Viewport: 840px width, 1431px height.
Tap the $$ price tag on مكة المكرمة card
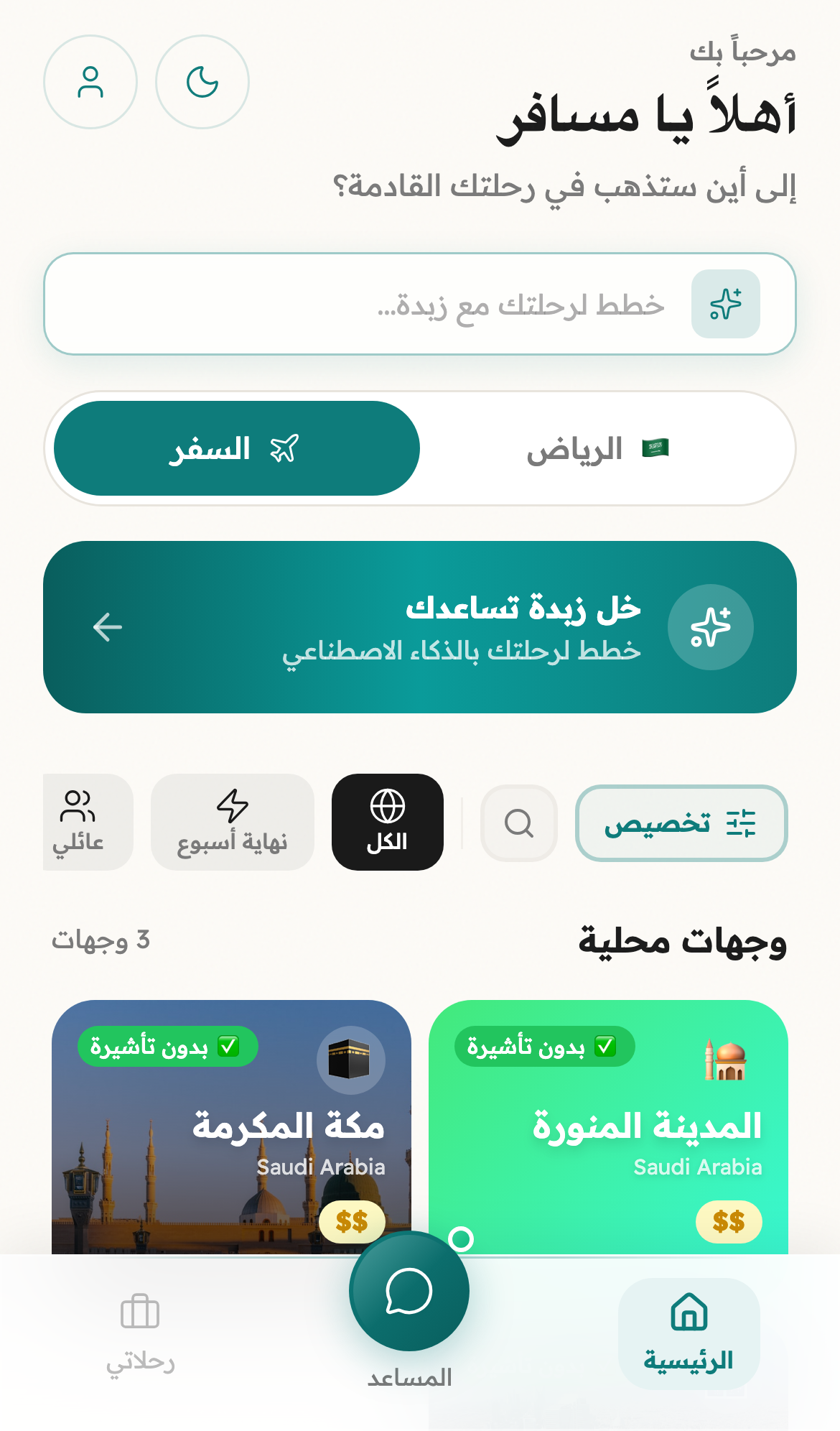click(354, 1222)
